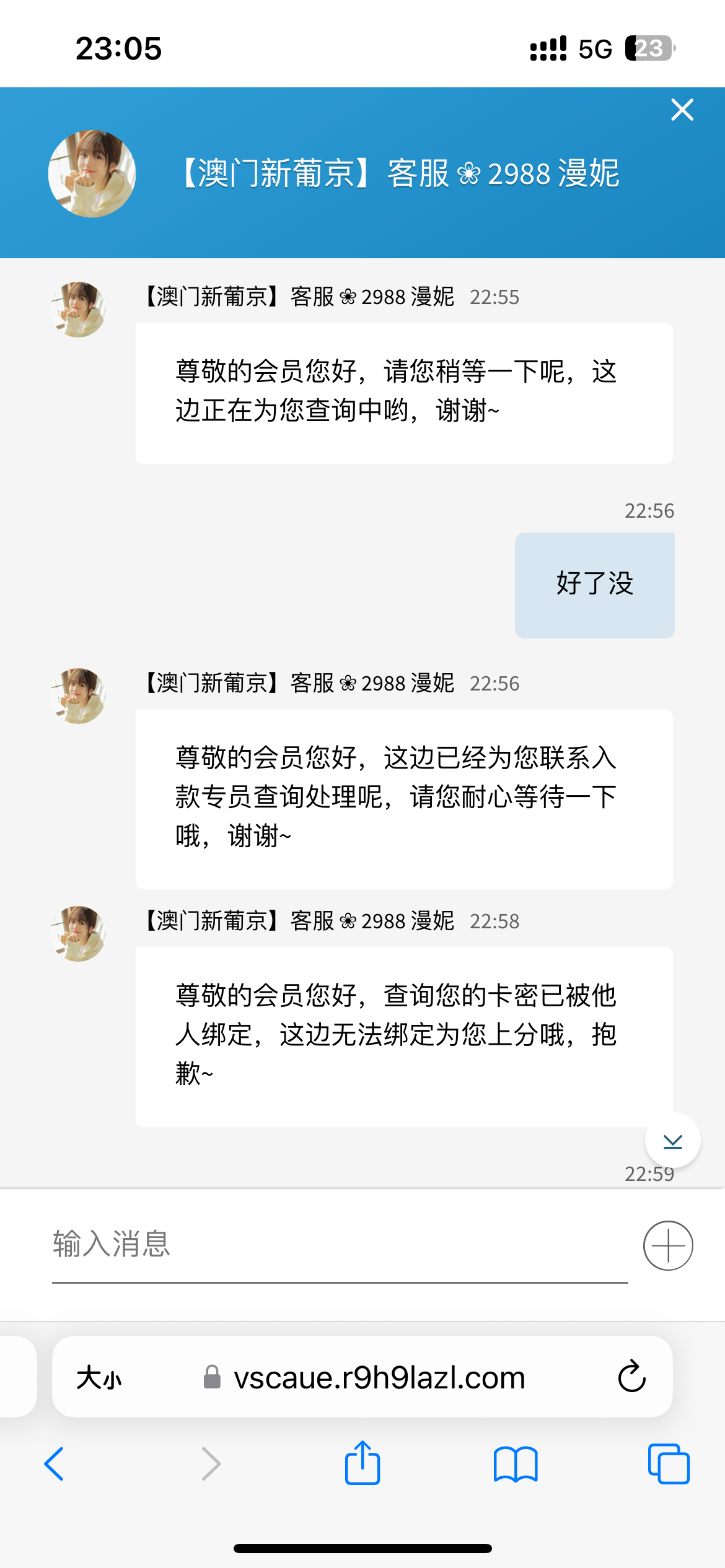The height and width of the screenshot is (1568, 725).
Task: Close the customer service chat window
Action: (x=682, y=110)
